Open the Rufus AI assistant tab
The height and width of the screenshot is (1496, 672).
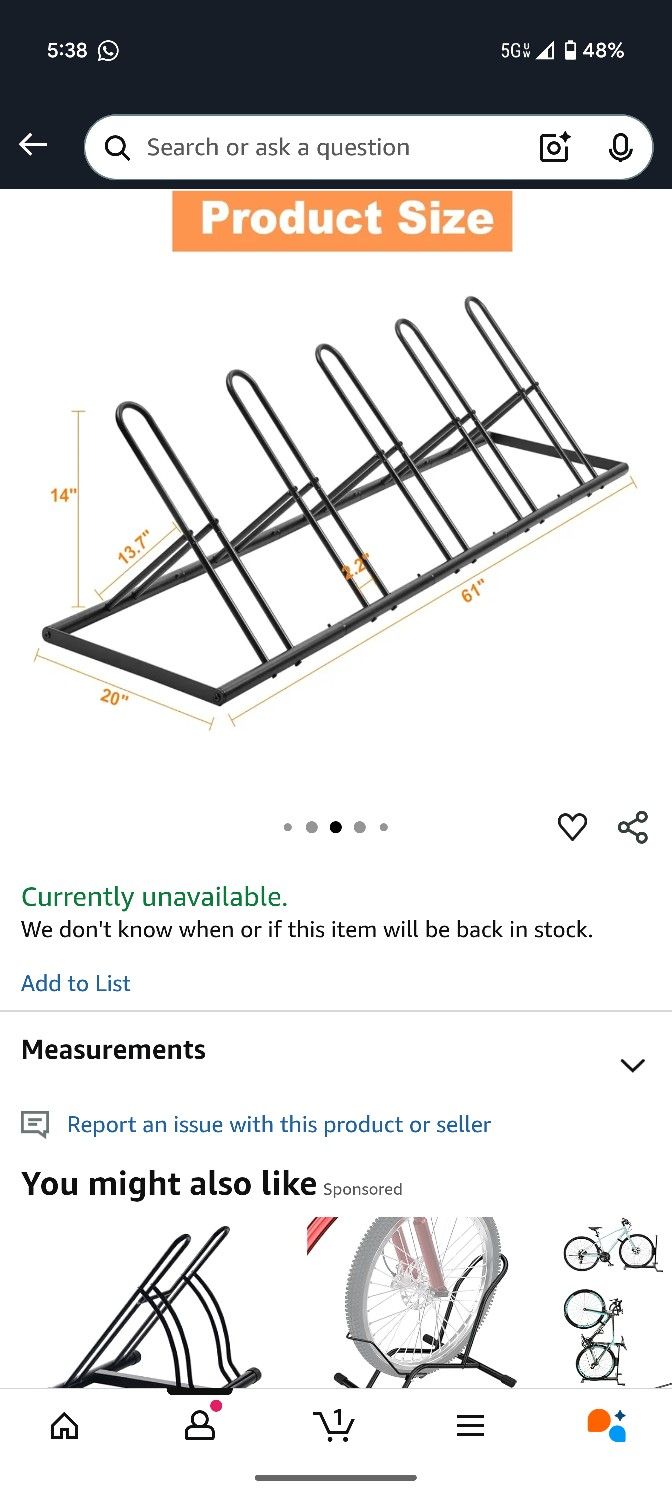606,1425
